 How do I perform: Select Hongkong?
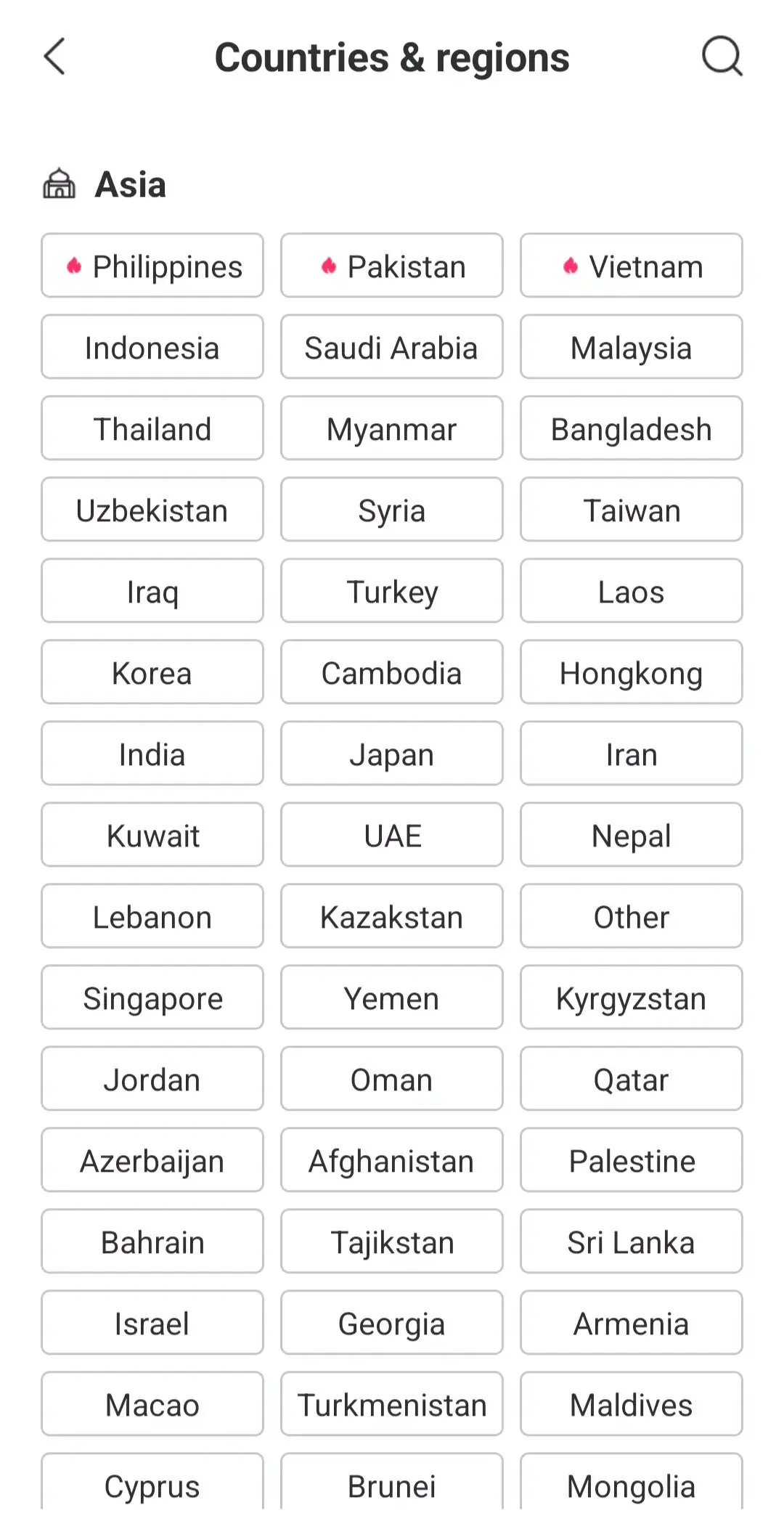[631, 672]
